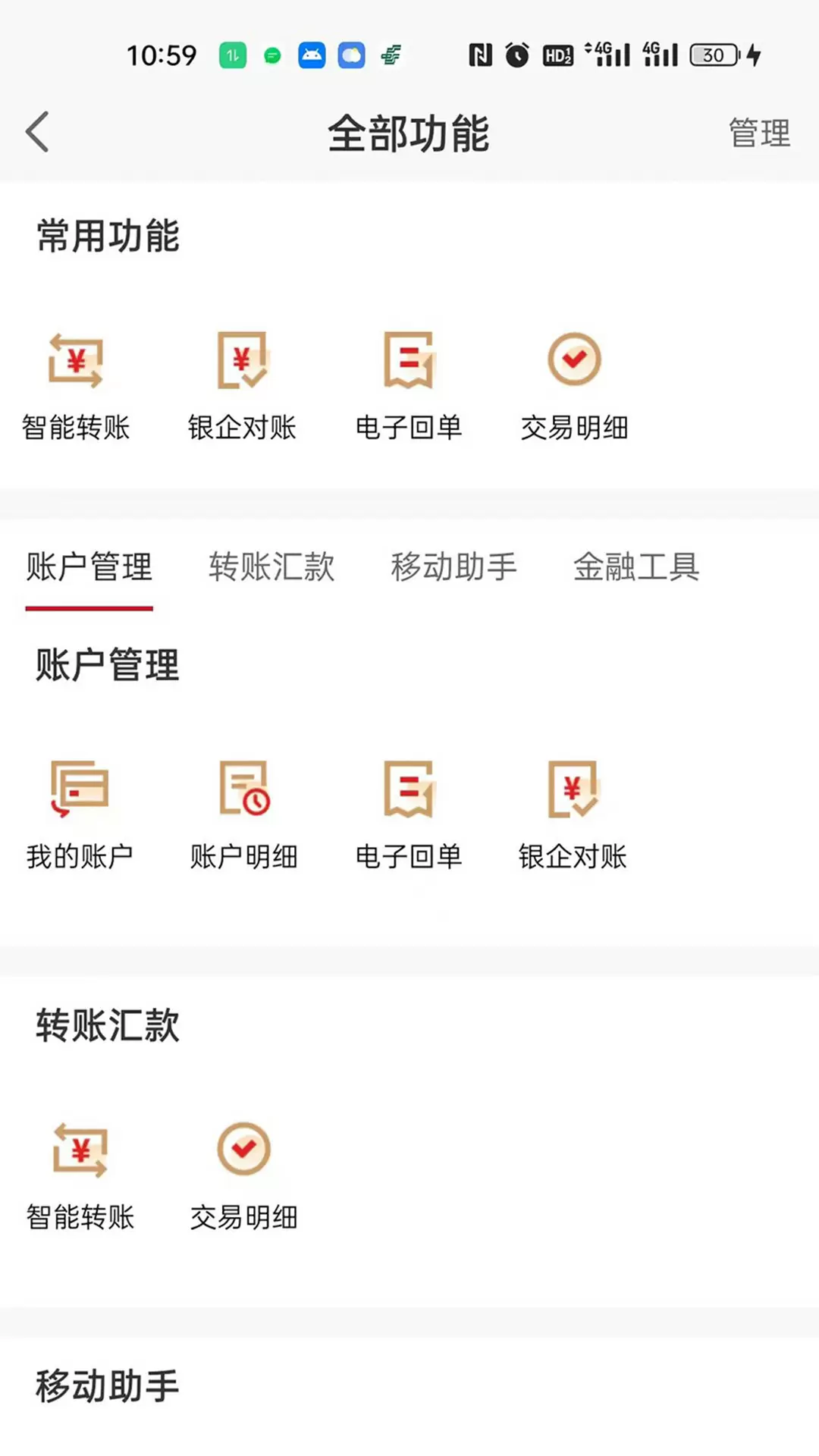The image size is (819, 1456).
Task: Select the 账户管理 tab
Action: point(89,567)
